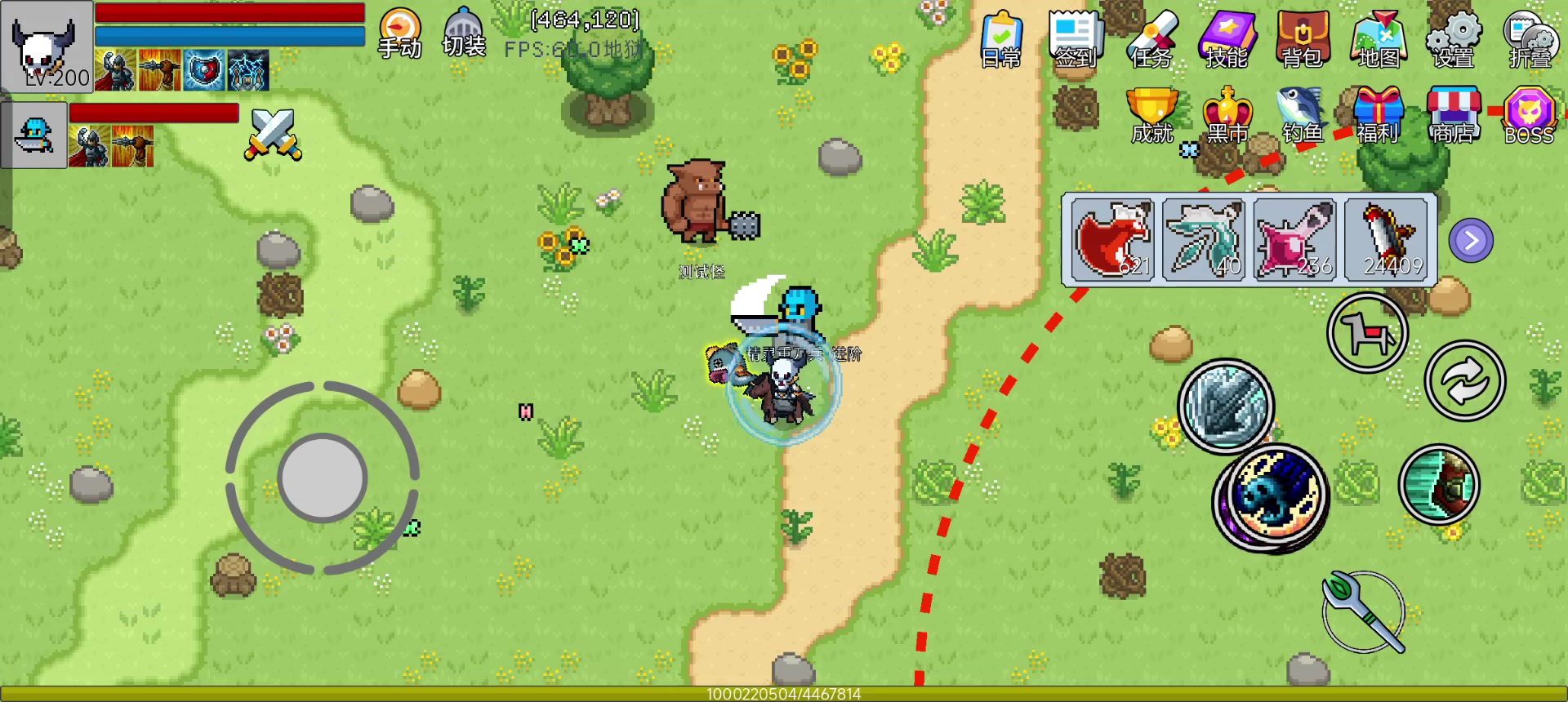Image resolution: width=1568 pixels, height=702 pixels.
Task: Tap the crossed swords attack icon
Action: pos(273,135)
